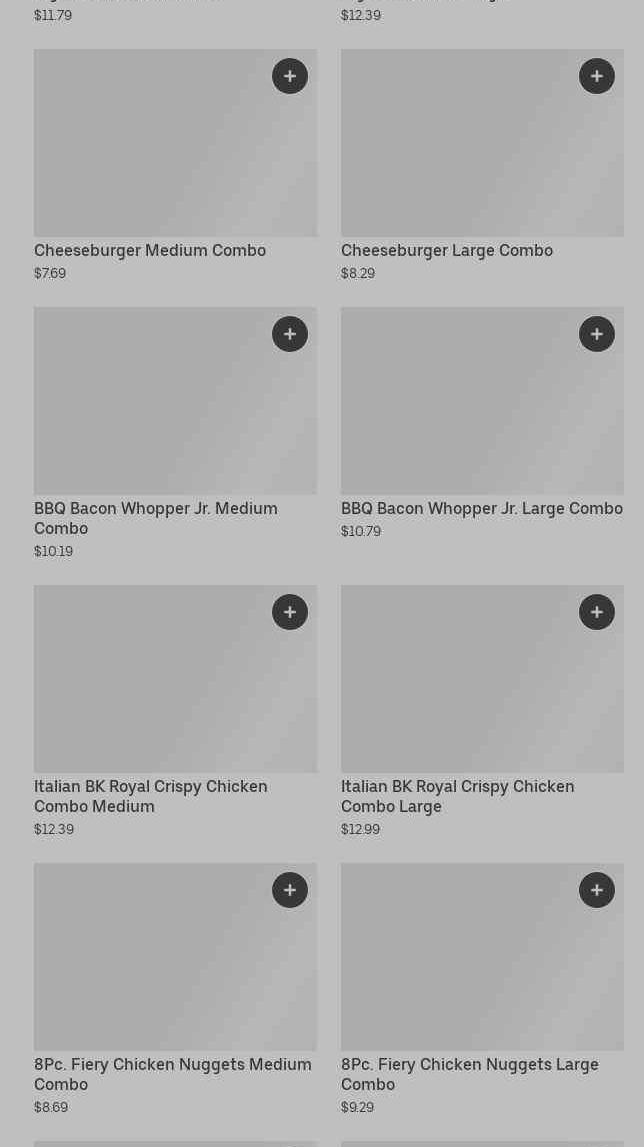Add BBQ Bacon Whopper Jr. Large Combo
The width and height of the screenshot is (644, 1147).
click(597, 334)
